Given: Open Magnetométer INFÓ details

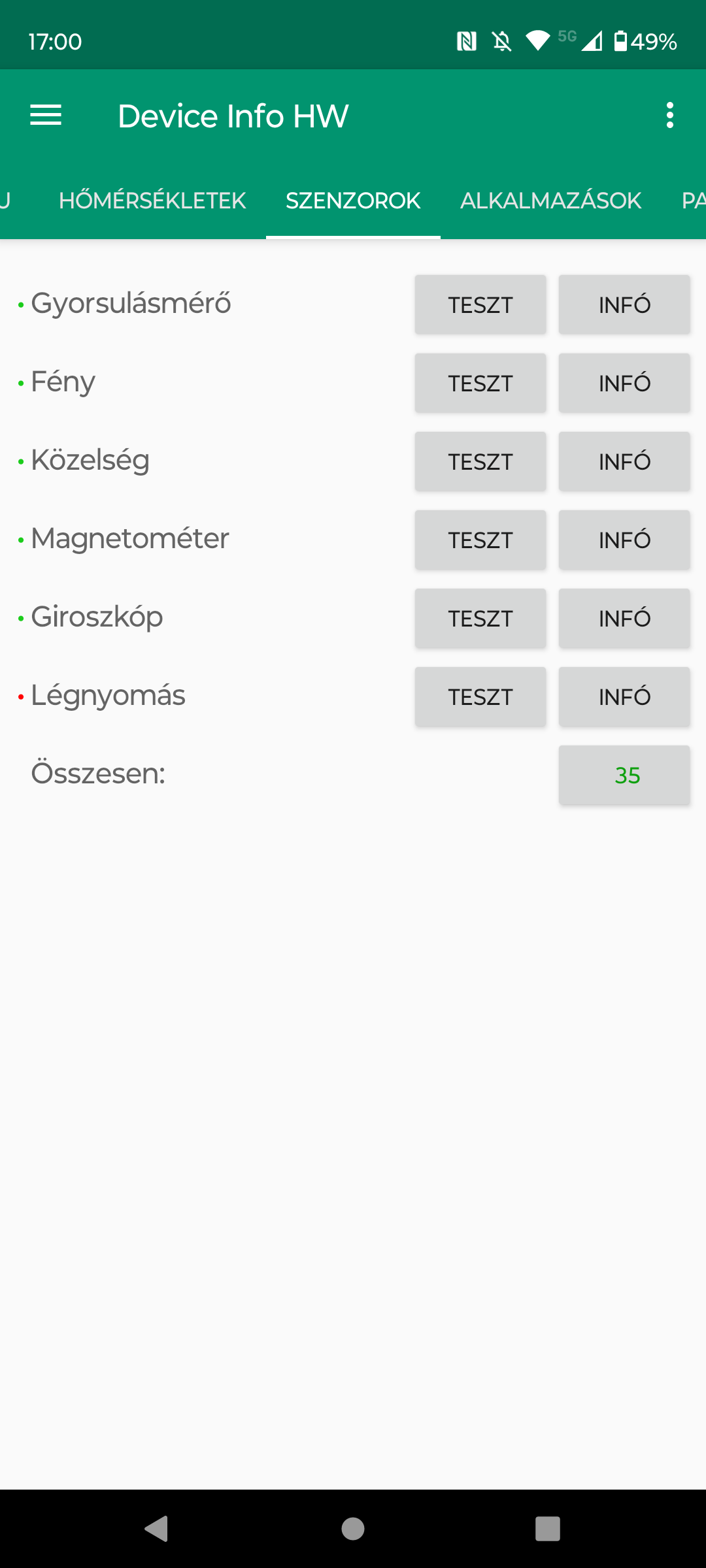Looking at the screenshot, I should tap(624, 540).
